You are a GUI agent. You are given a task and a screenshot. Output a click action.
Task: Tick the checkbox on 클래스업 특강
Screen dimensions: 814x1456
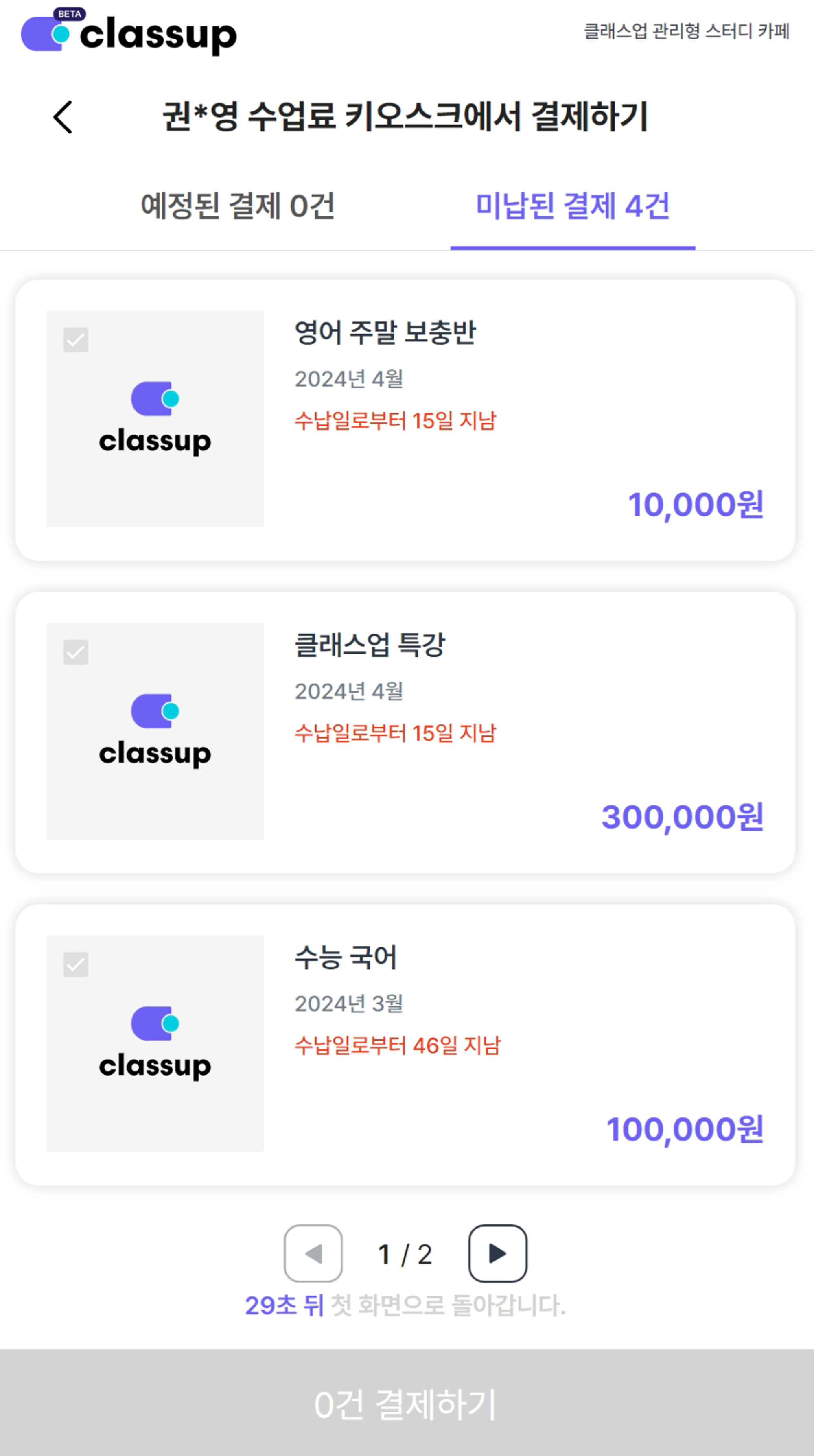(x=76, y=652)
